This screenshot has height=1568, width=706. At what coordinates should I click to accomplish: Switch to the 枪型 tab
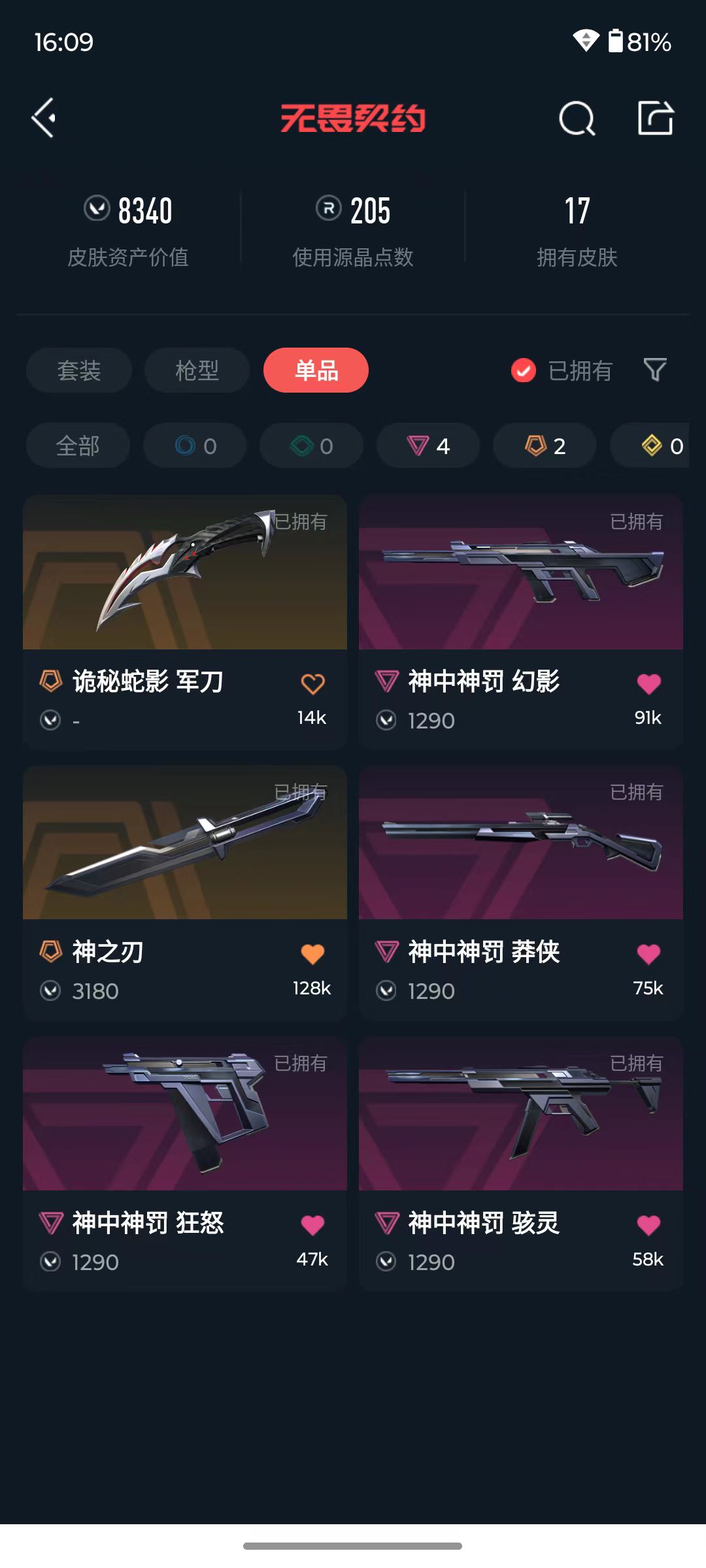pyautogui.click(x=197, y=370)
